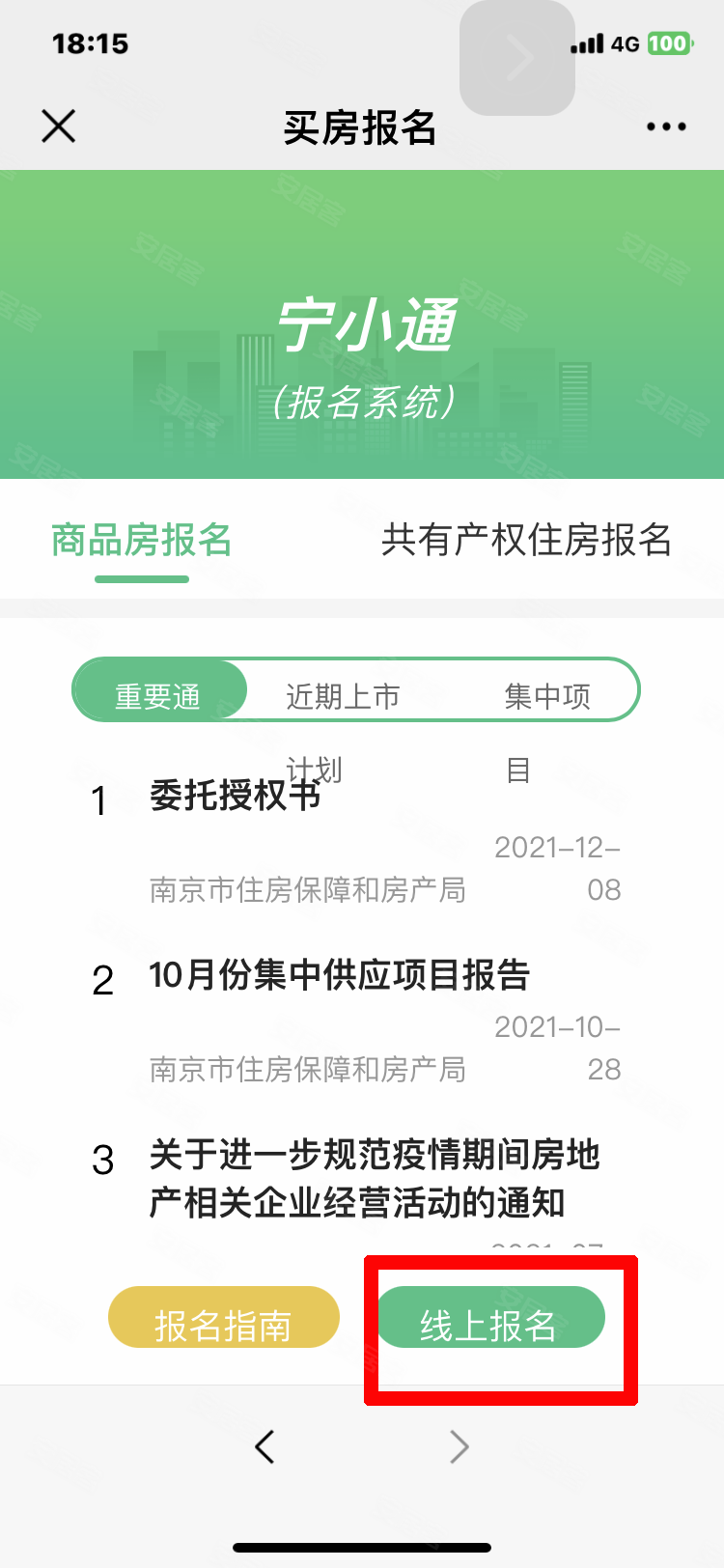Viewport: 724px width, 1568px height.
Task: Select the 重要通知 segment
Action: [x=160, y=689]
